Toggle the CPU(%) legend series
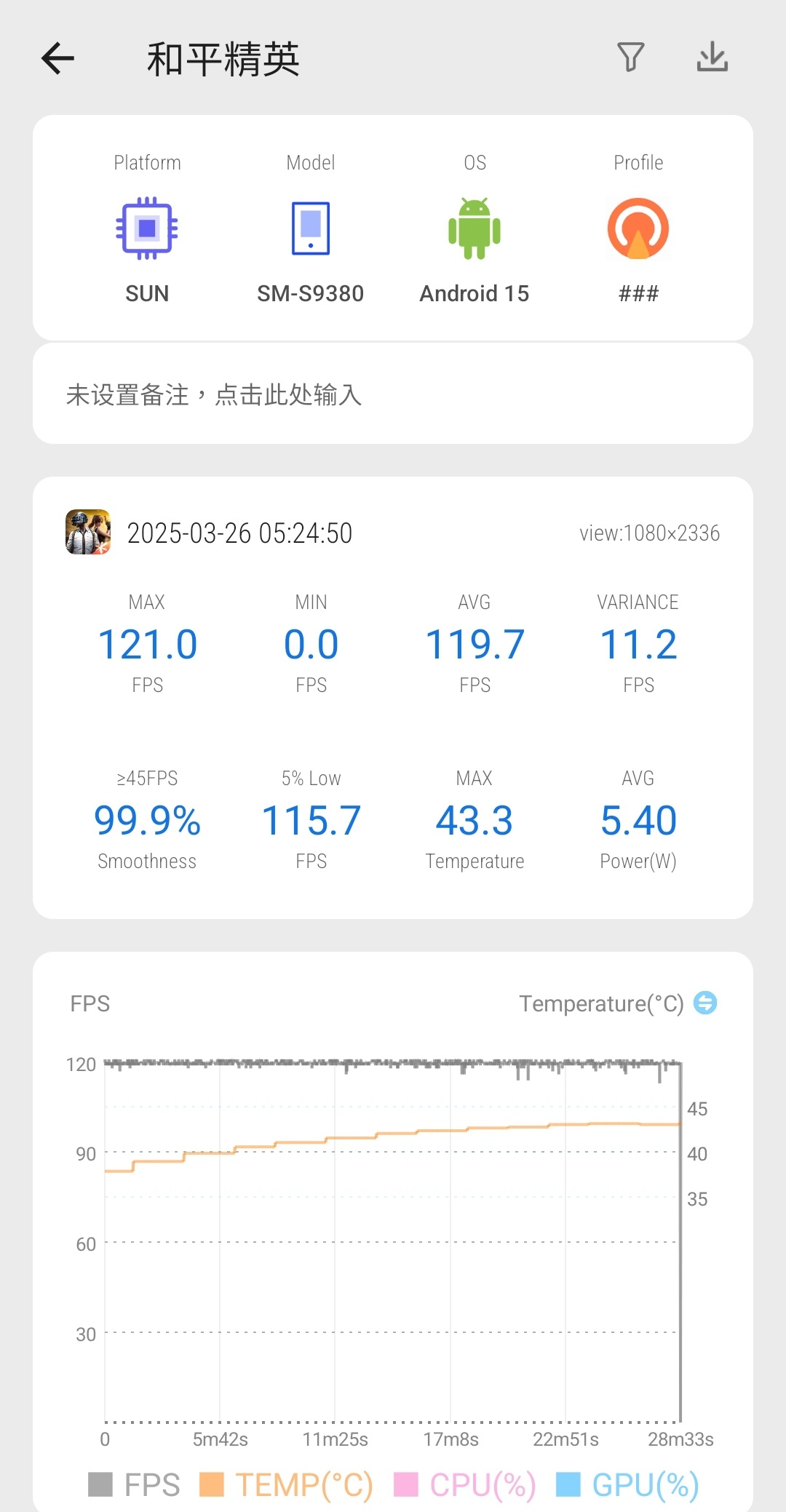The image size is (786, 1512). tap(465, 1484)
